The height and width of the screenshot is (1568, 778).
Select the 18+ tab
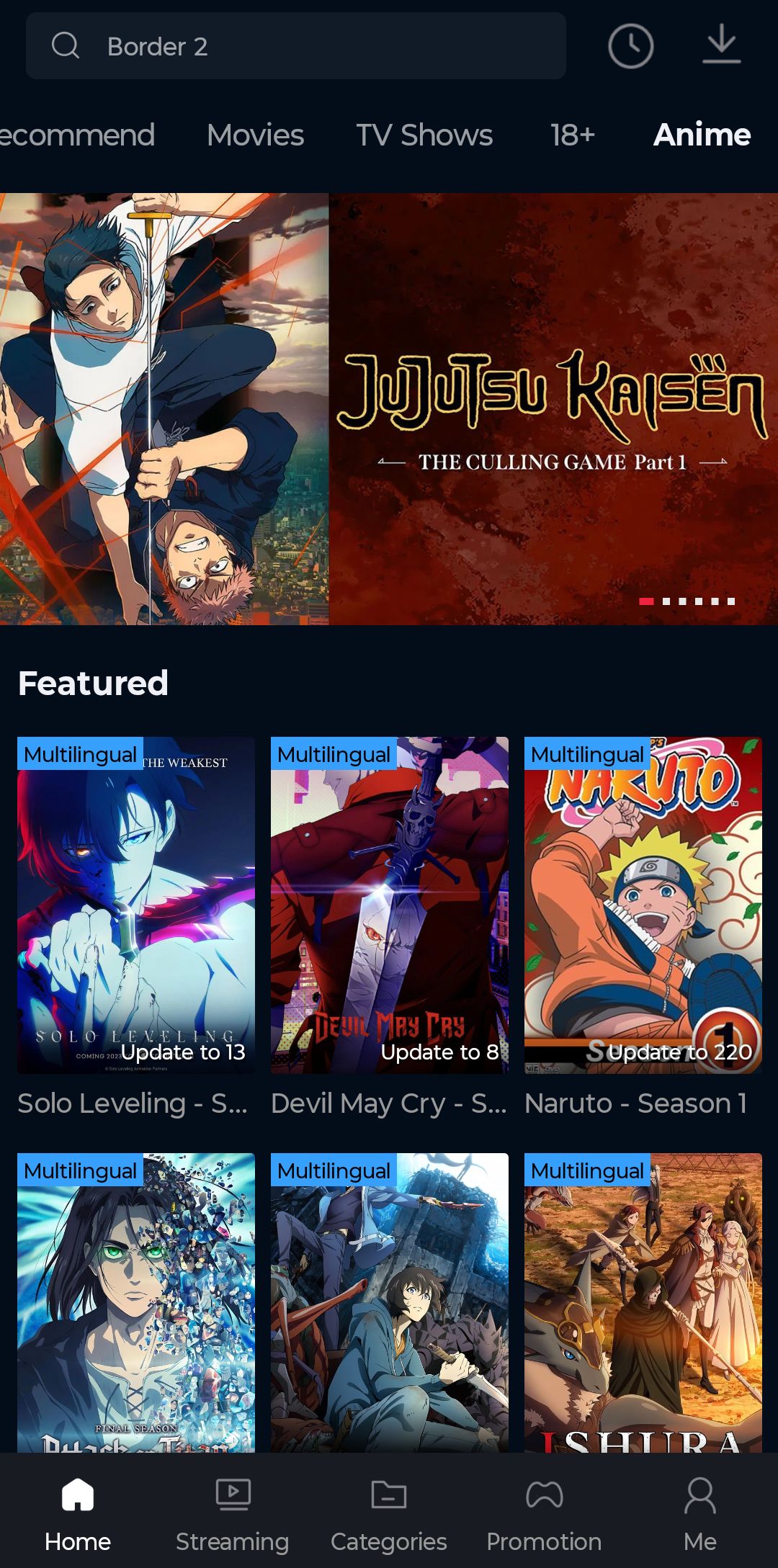[573, 135]
